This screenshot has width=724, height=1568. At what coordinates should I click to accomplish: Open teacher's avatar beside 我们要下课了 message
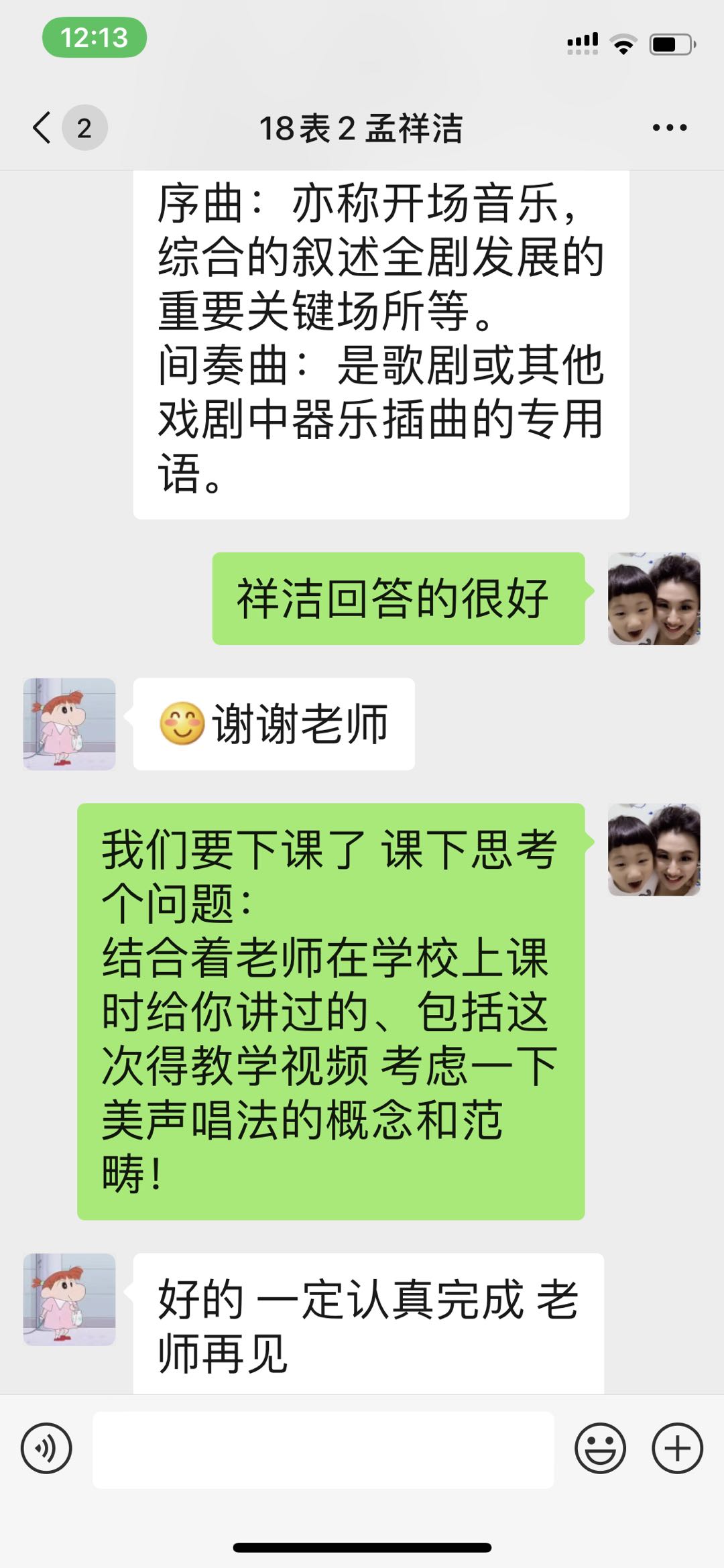[654, 849]
